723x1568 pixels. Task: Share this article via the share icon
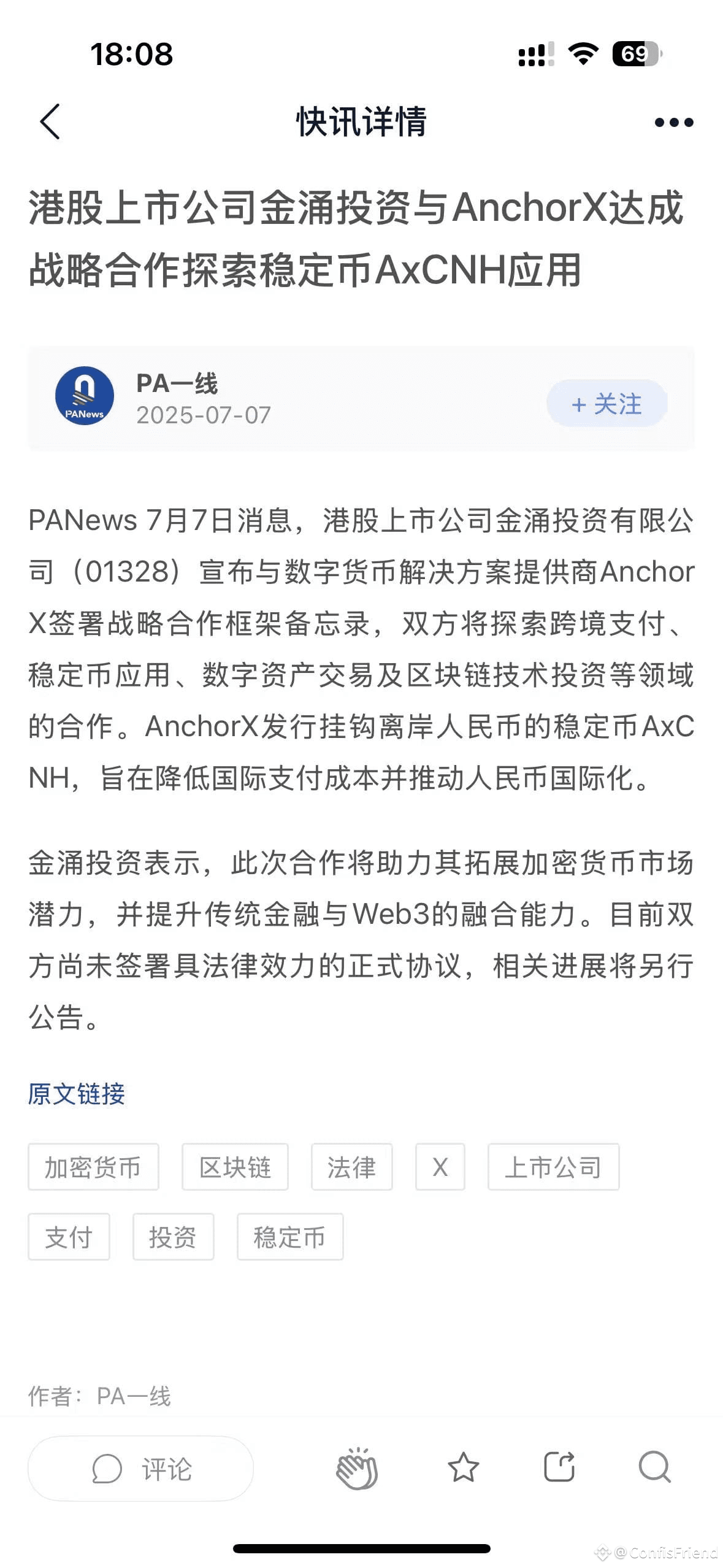559,1467
